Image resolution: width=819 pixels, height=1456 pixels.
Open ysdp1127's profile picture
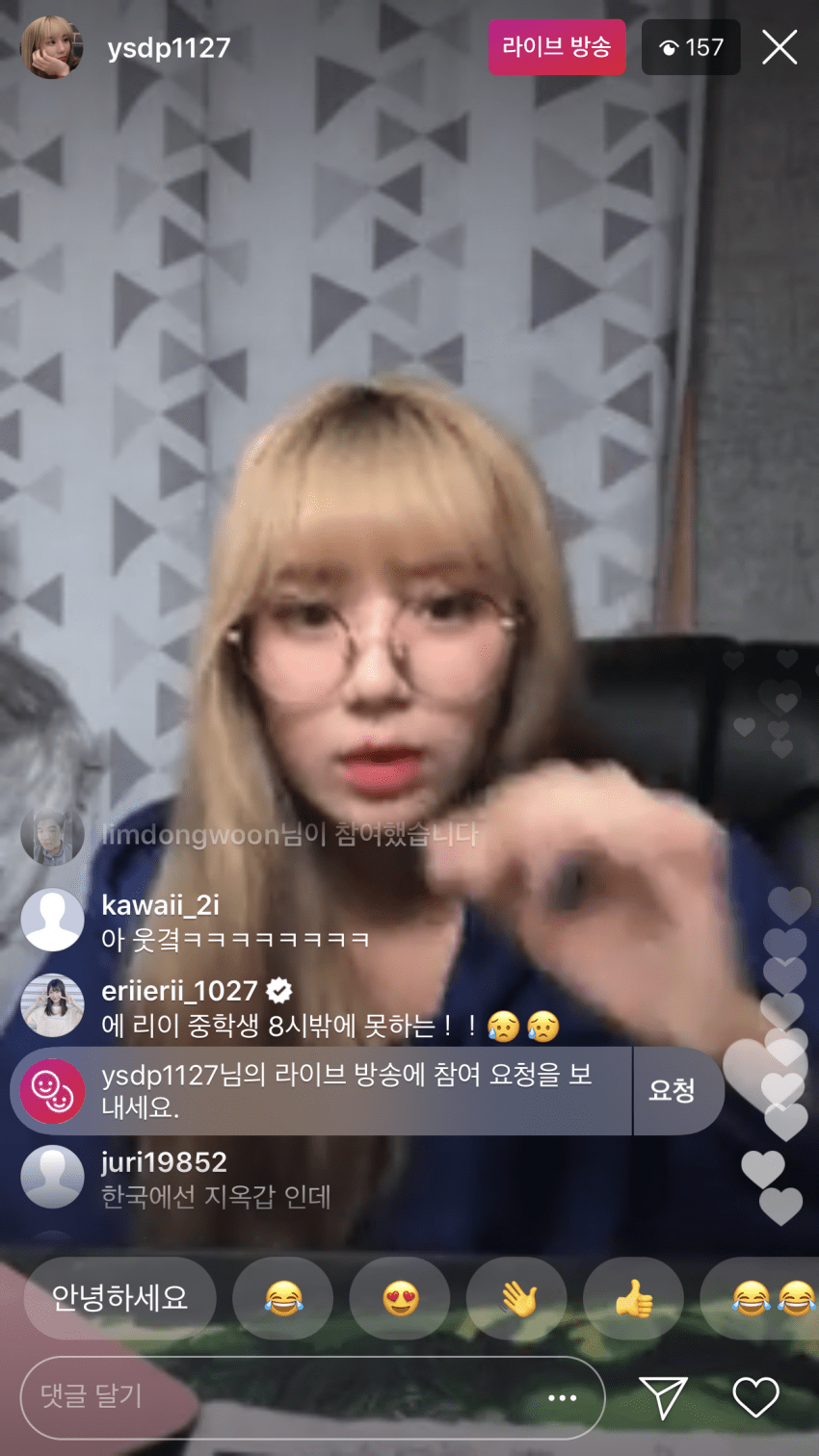[x=51, y=47]
